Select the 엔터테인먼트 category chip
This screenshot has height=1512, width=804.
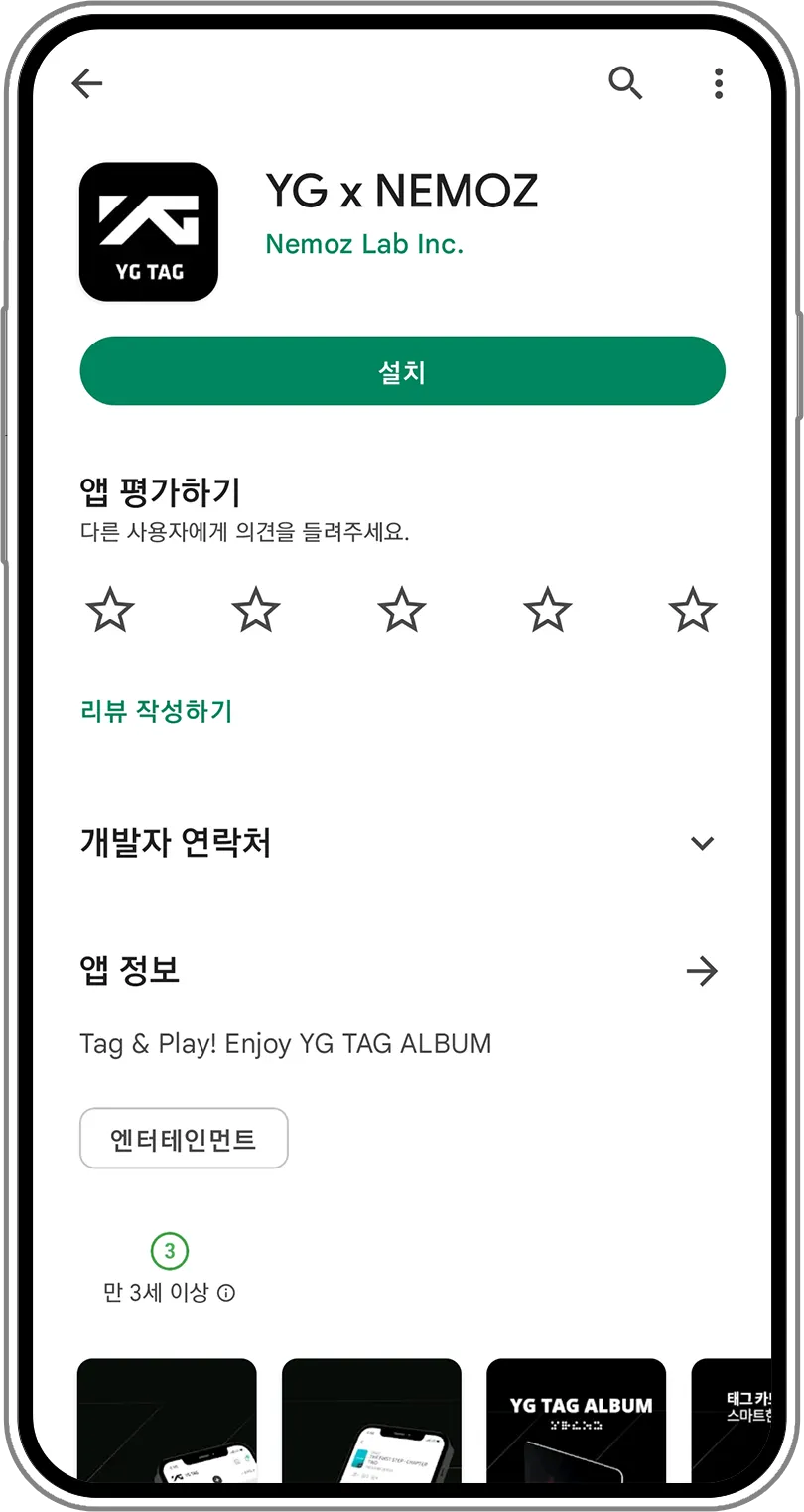[184, 1138]
